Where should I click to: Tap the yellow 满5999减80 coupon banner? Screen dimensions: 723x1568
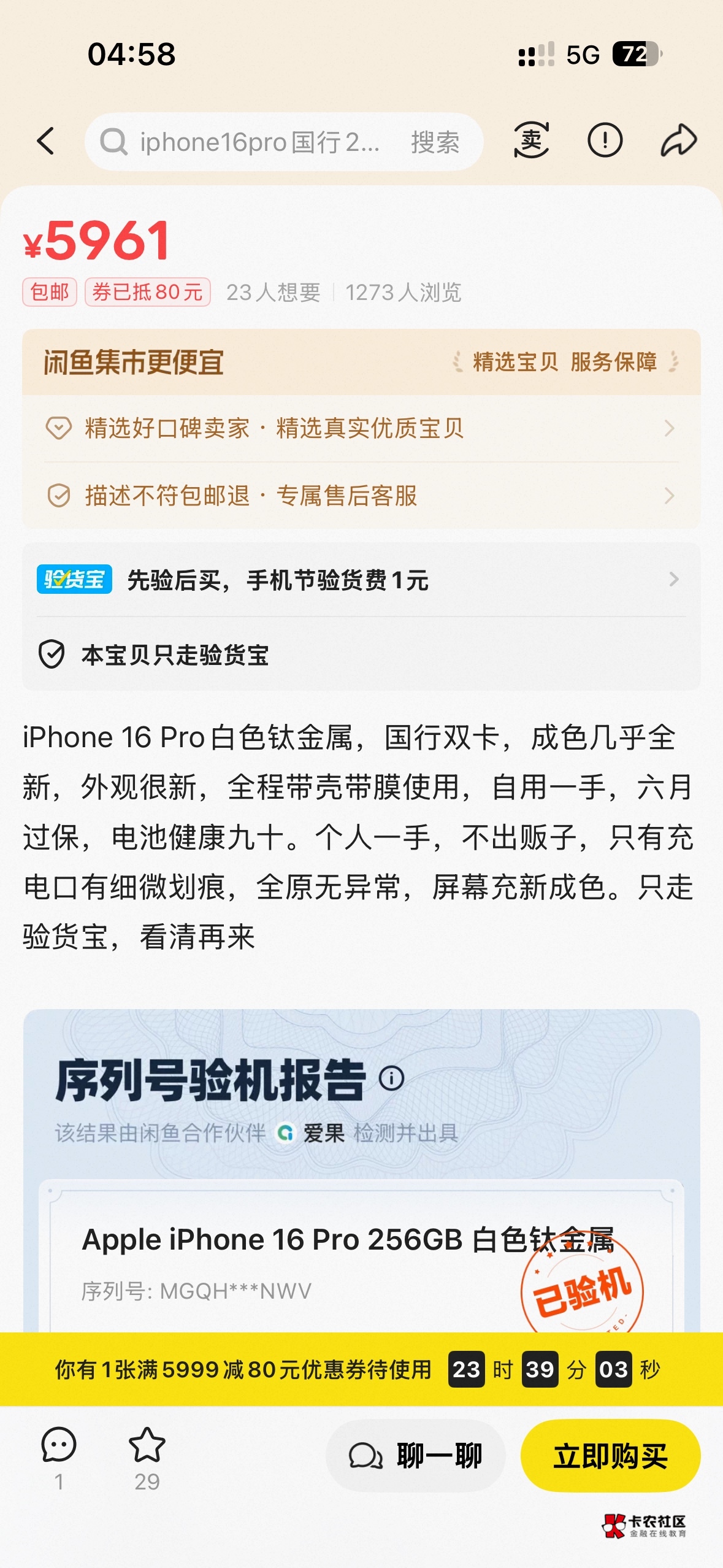[361, 1369]
